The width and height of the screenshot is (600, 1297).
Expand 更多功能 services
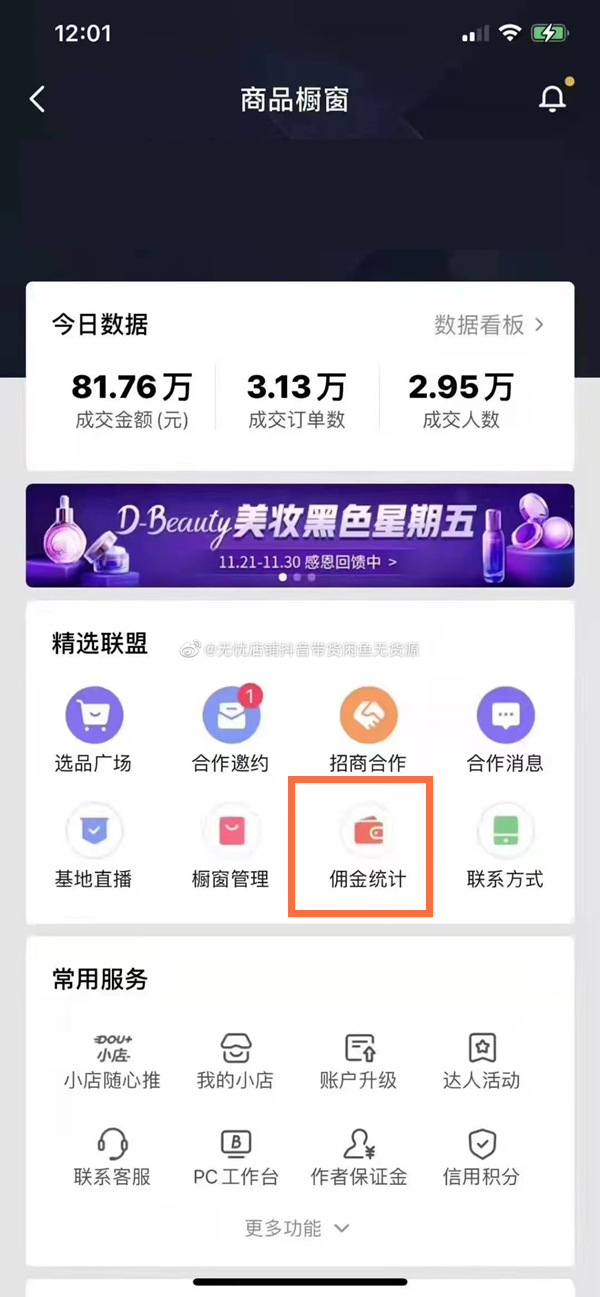point(297,1228)
